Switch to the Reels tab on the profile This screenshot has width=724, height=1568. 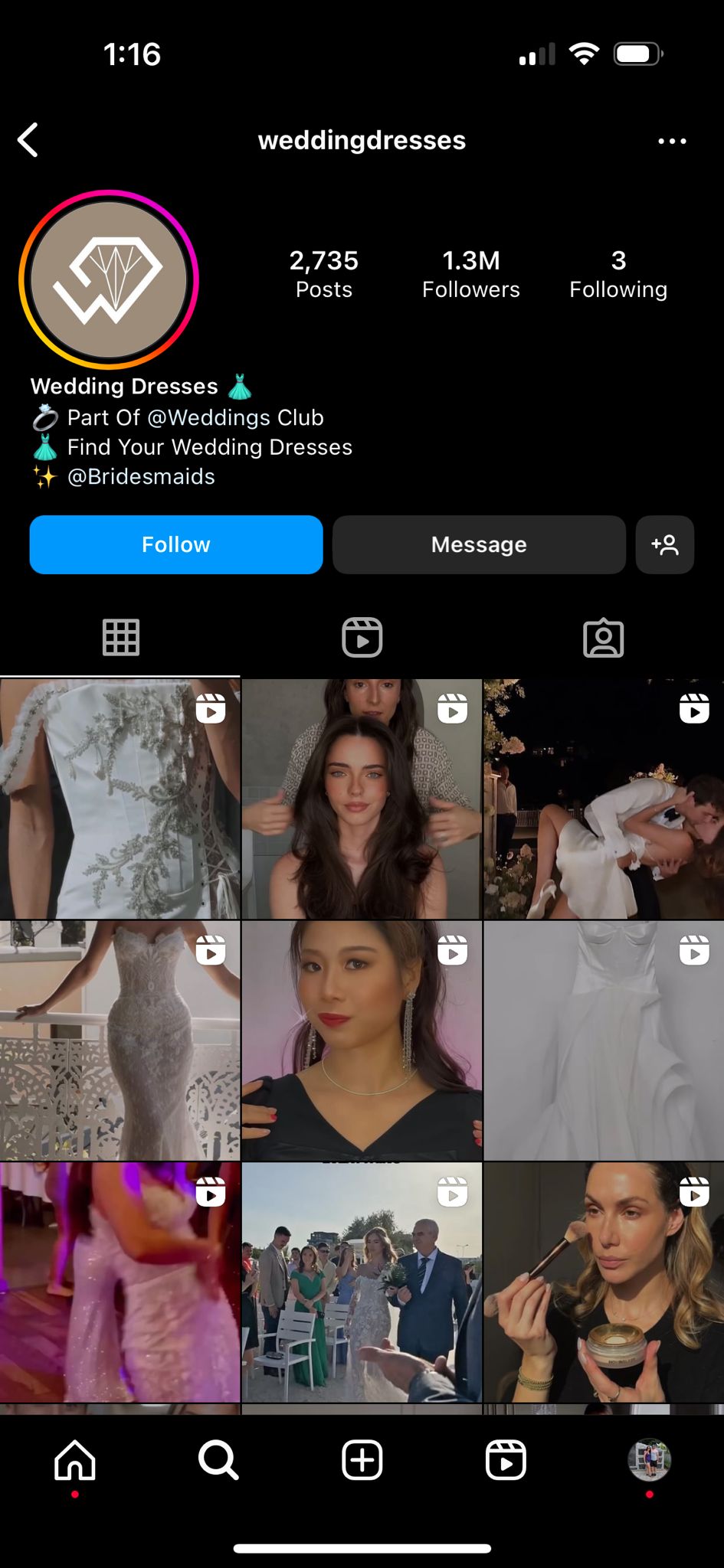362,638
